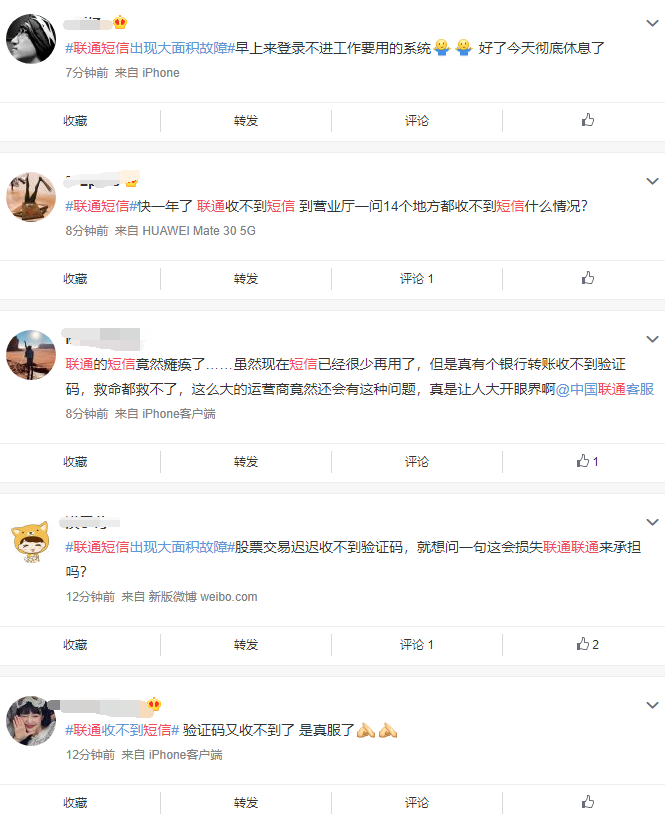The image size is (665, 820).
Task: Tap 收藏 under the 彻底休息了 post
Action: tap(76, 120)
